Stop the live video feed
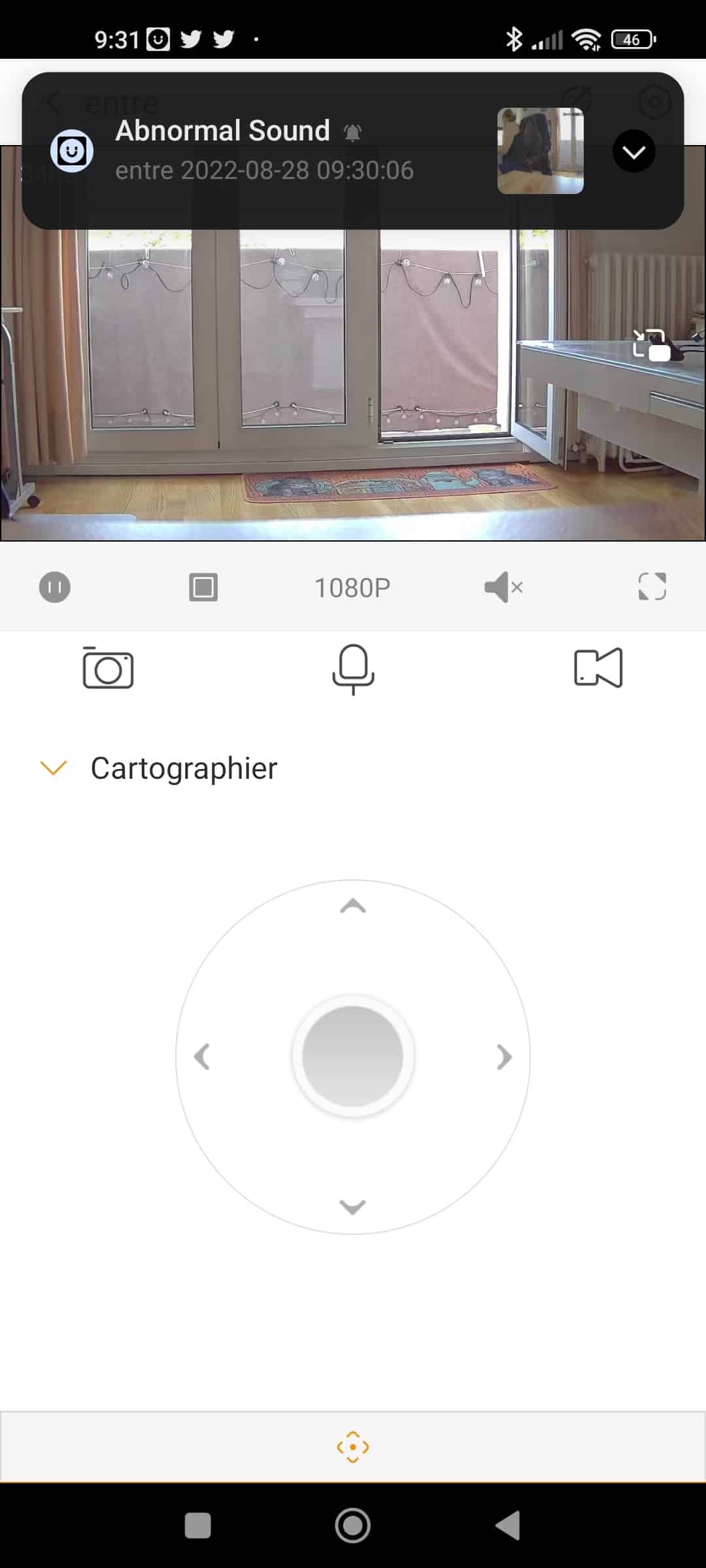 tap(203, 587)
